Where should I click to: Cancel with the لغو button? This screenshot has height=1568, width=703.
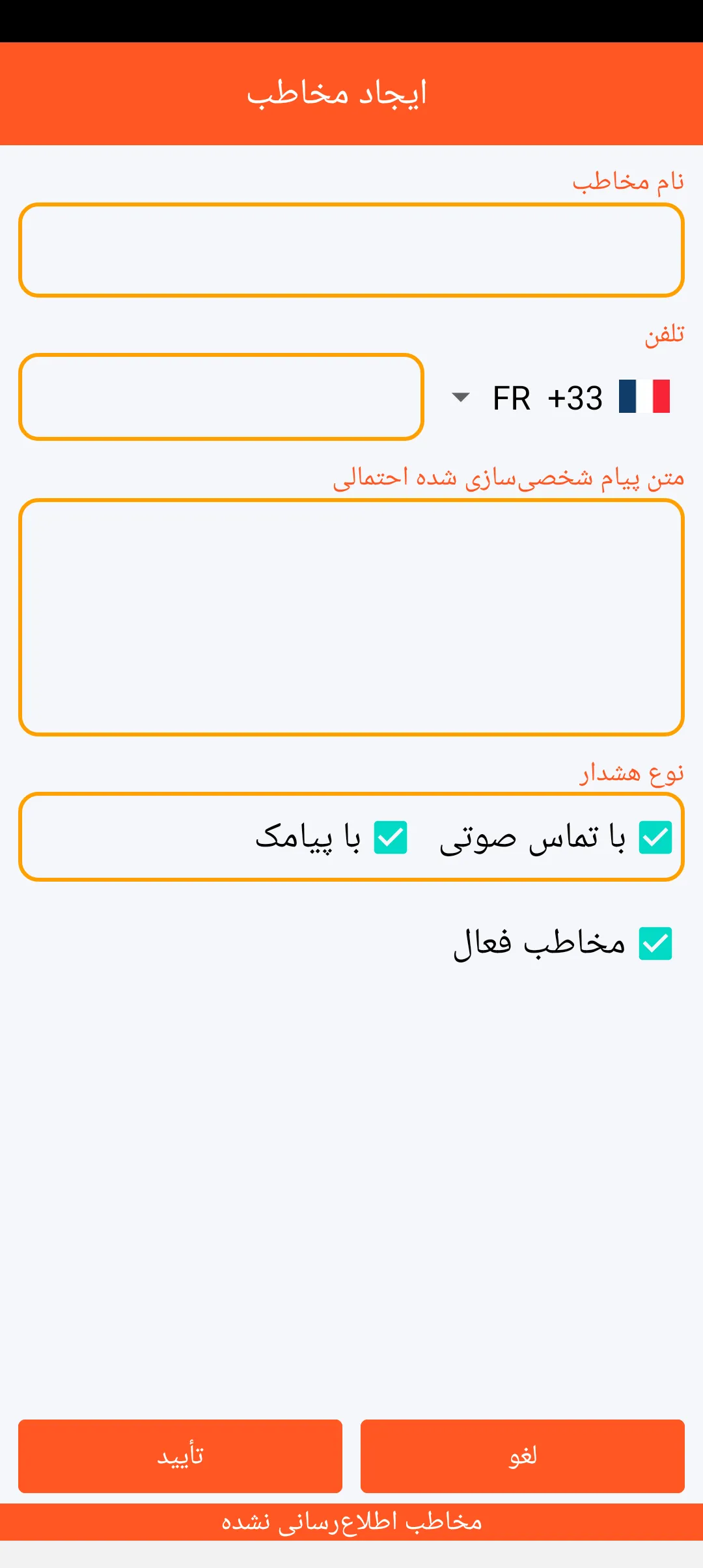[523, 1456]
